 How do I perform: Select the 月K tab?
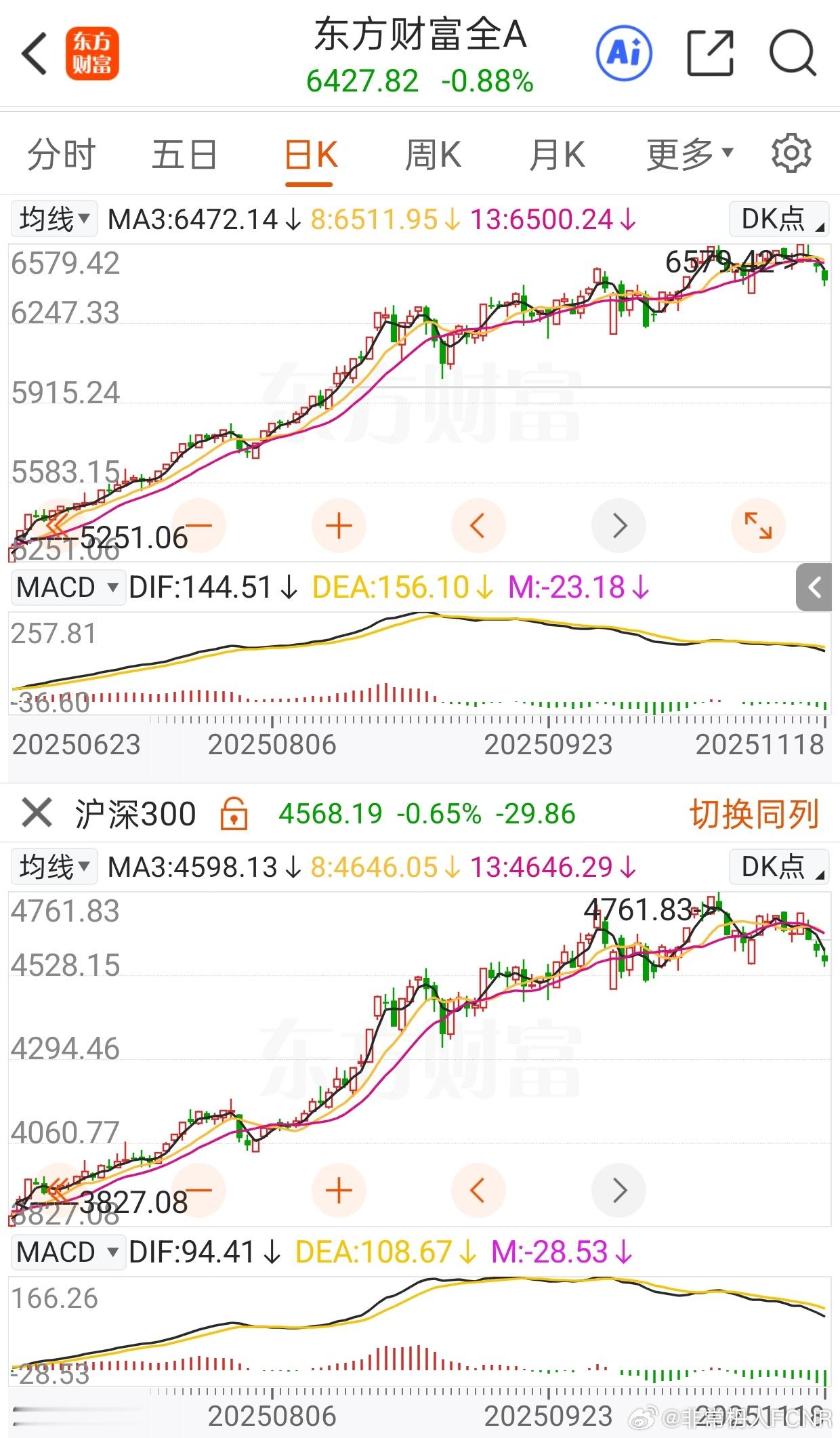tap(557, 155)
